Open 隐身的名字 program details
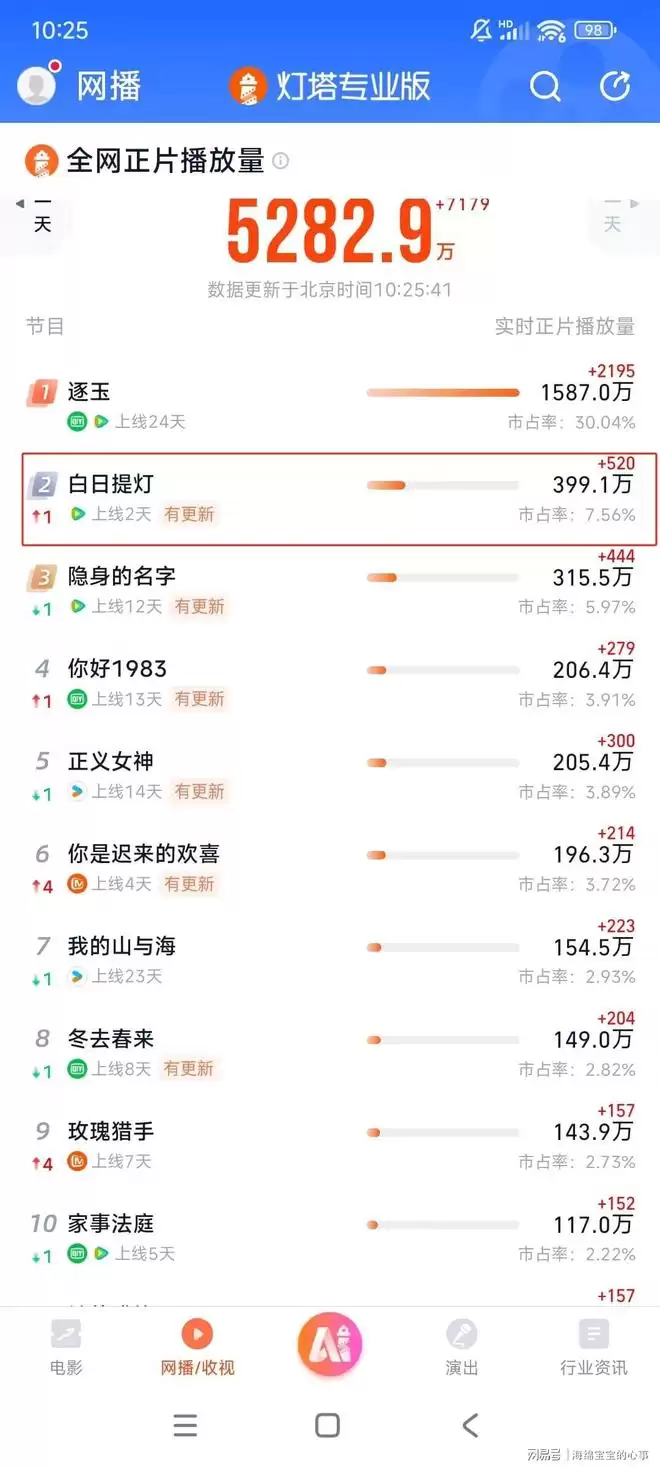This screenshot has height=1467, width=660. pyautogui.click(x=122, y=576)
